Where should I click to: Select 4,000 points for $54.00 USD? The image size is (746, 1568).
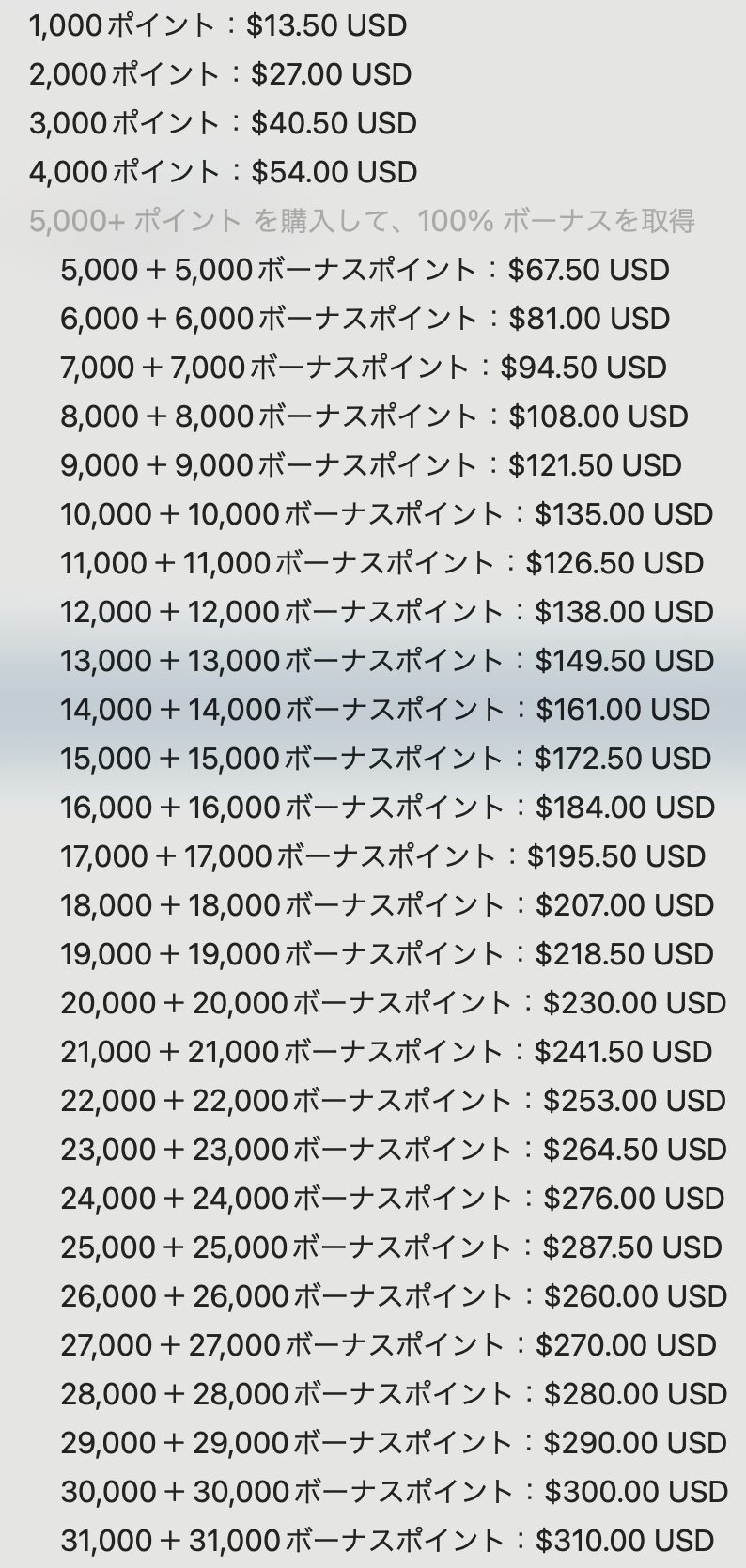point(223,172)
